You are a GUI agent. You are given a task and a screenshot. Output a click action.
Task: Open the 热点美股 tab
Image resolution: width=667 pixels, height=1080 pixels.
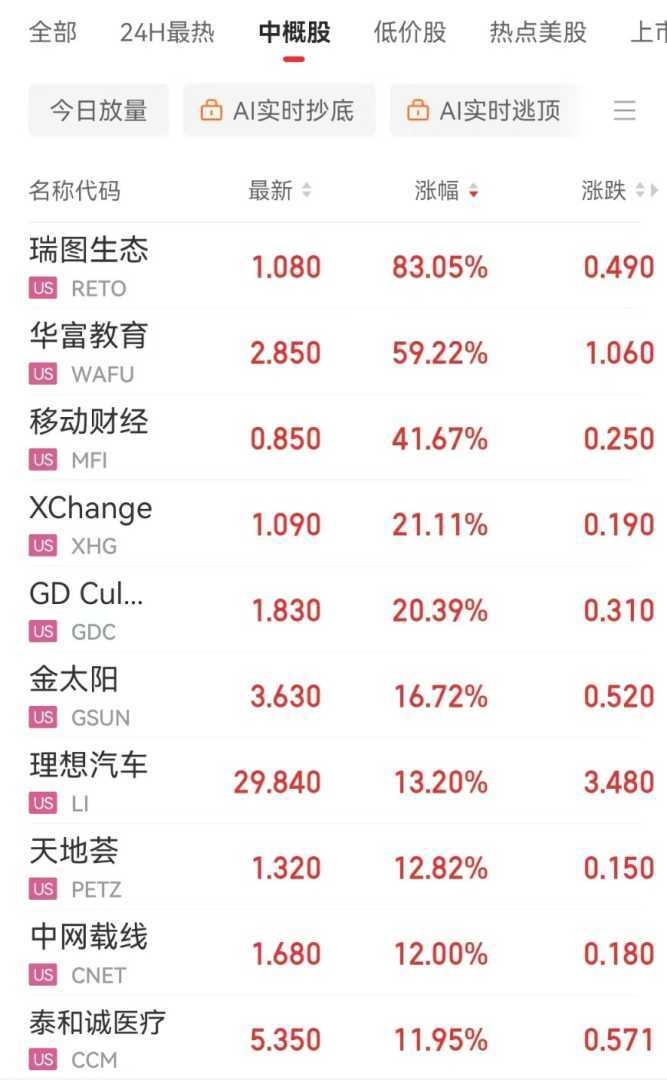tap(538, 33)
